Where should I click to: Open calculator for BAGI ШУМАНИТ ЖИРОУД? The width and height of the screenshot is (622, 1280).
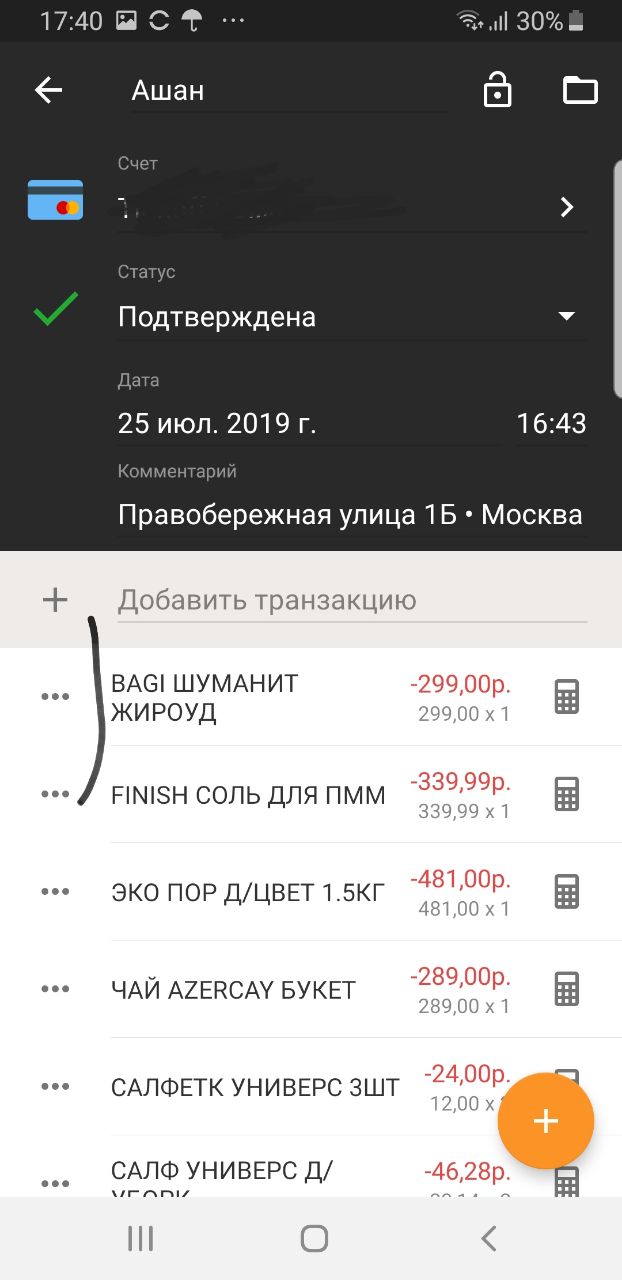tap(567, 697)
